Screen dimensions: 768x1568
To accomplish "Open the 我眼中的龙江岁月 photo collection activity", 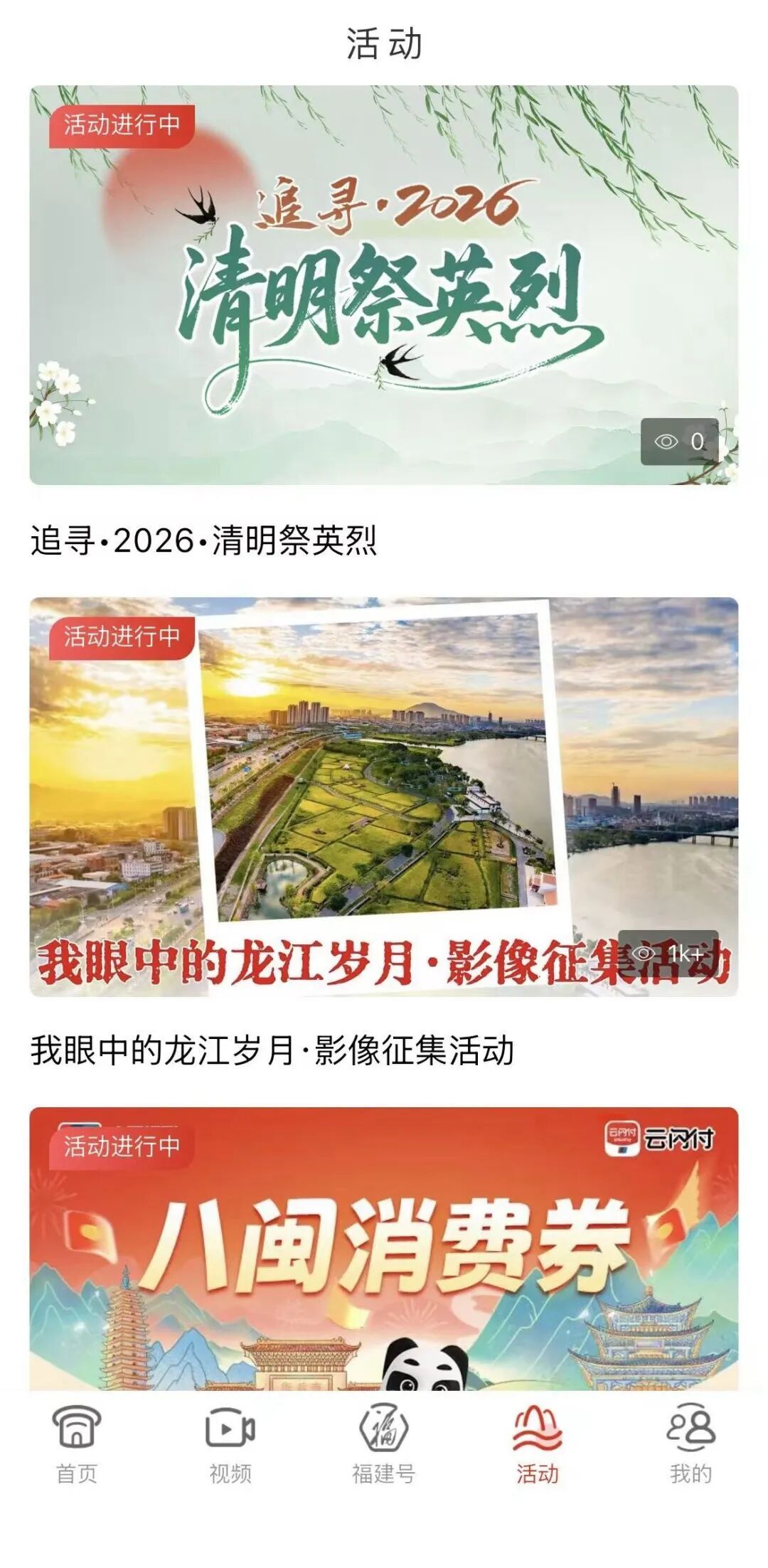I will pos(384,796).
